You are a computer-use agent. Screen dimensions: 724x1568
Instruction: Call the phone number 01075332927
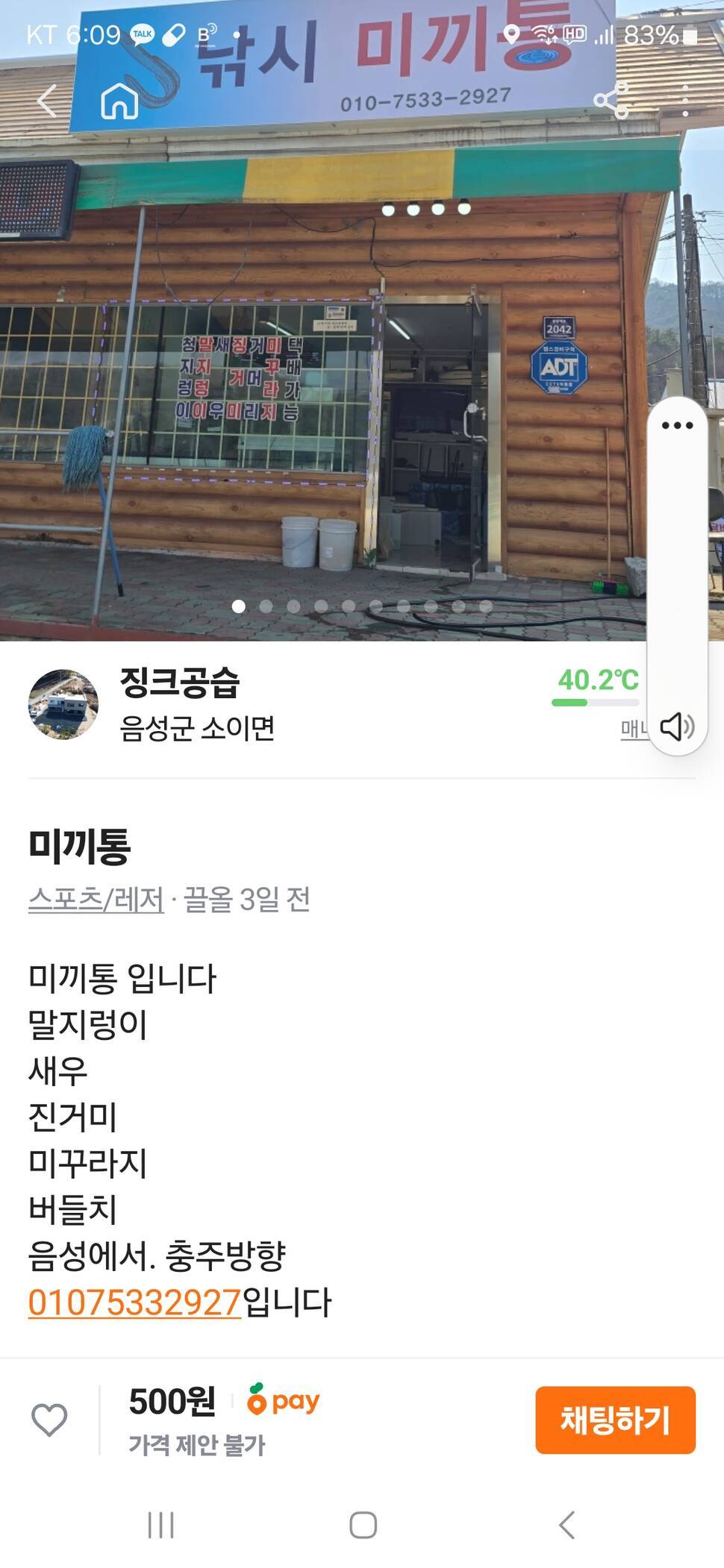pos(134,1302)
